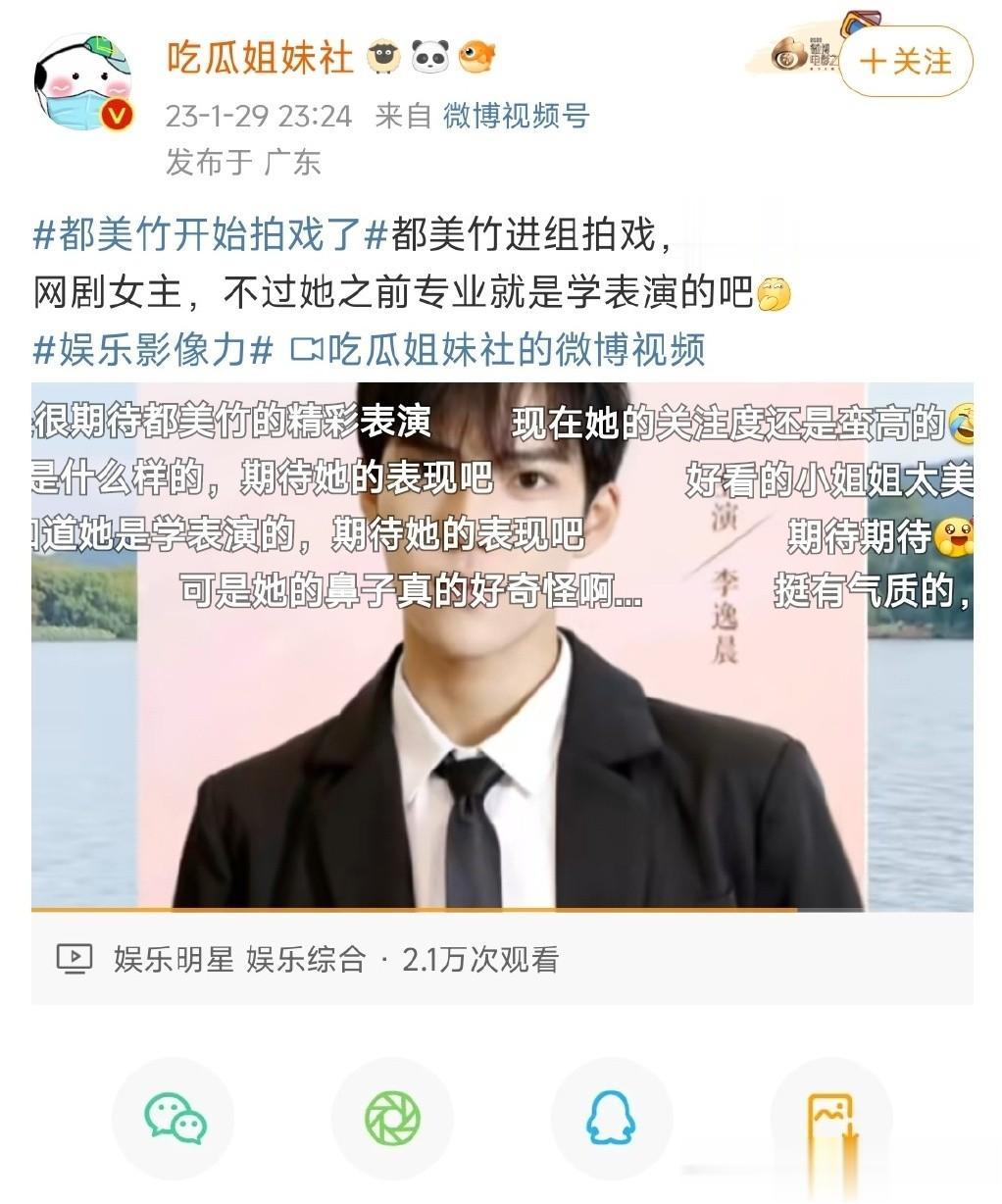This screenshot has width=1002, height=1204.
Task: Open the 吃瓜姐妹社的微博视频 link
Action: click(x=500, y=350)
